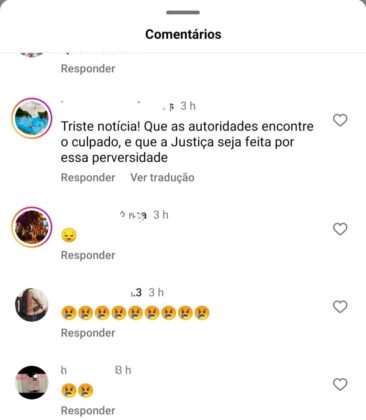
Task: Like the 'Triste notícia!' comment
Action: pyautogui.click(x=340, y=120)
